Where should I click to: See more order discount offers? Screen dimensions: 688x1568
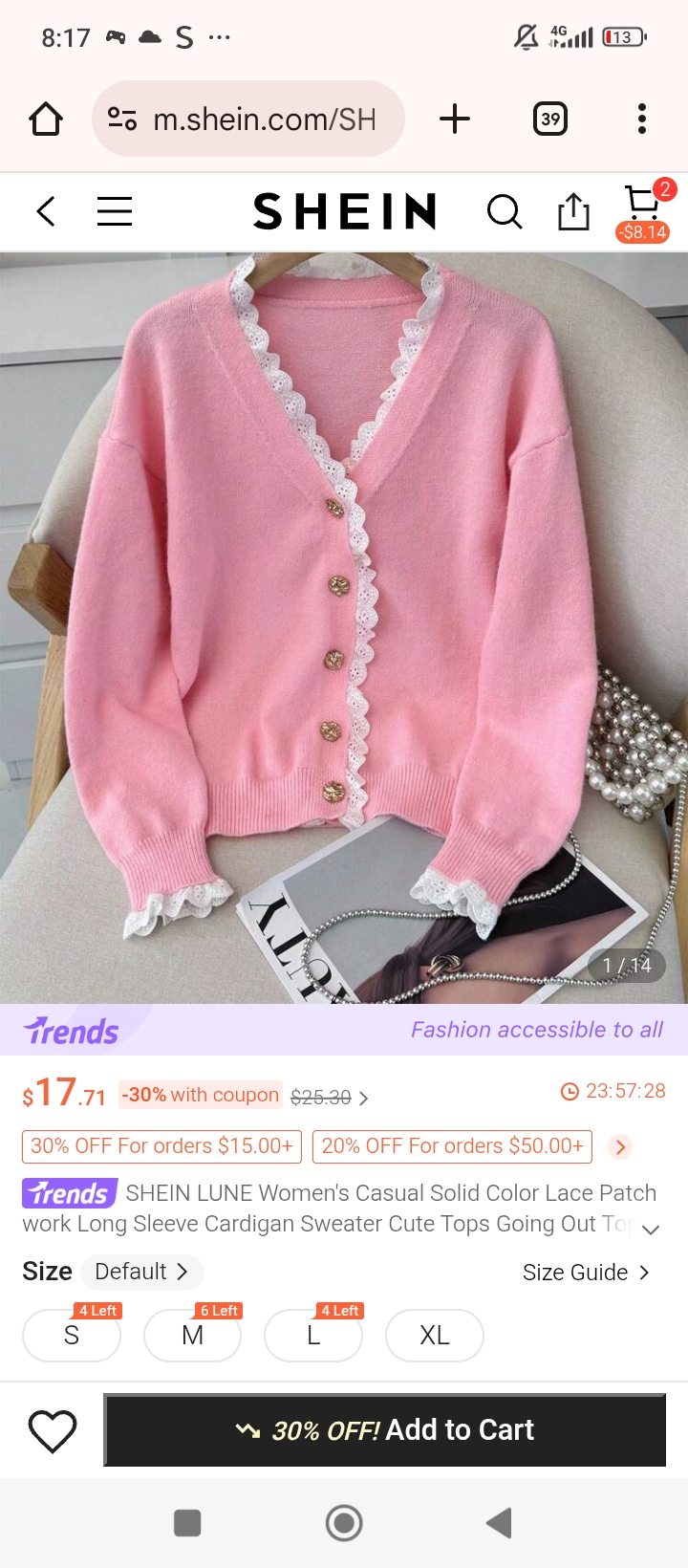coord(621,1146)
